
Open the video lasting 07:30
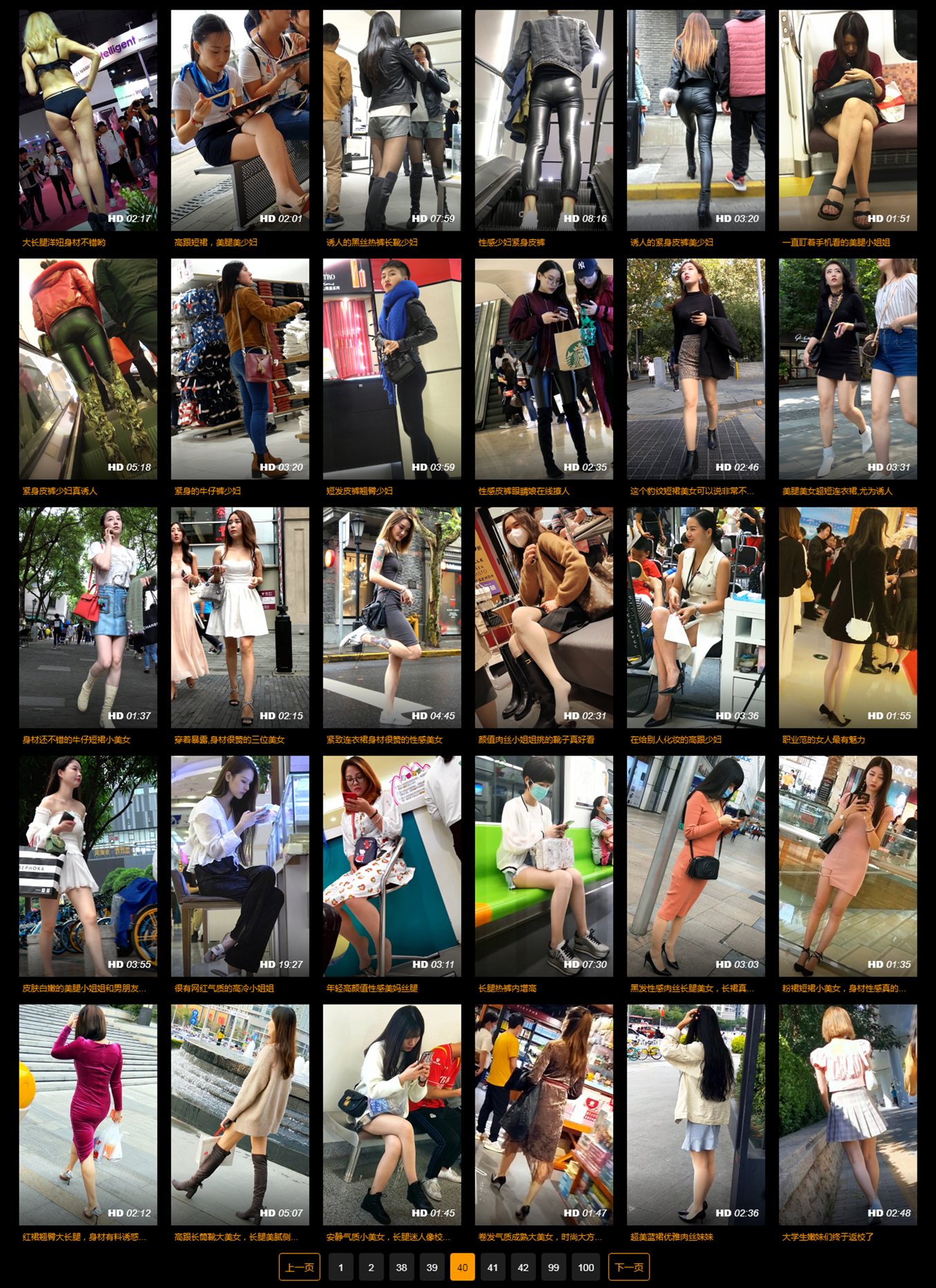[x=544, y=866]
